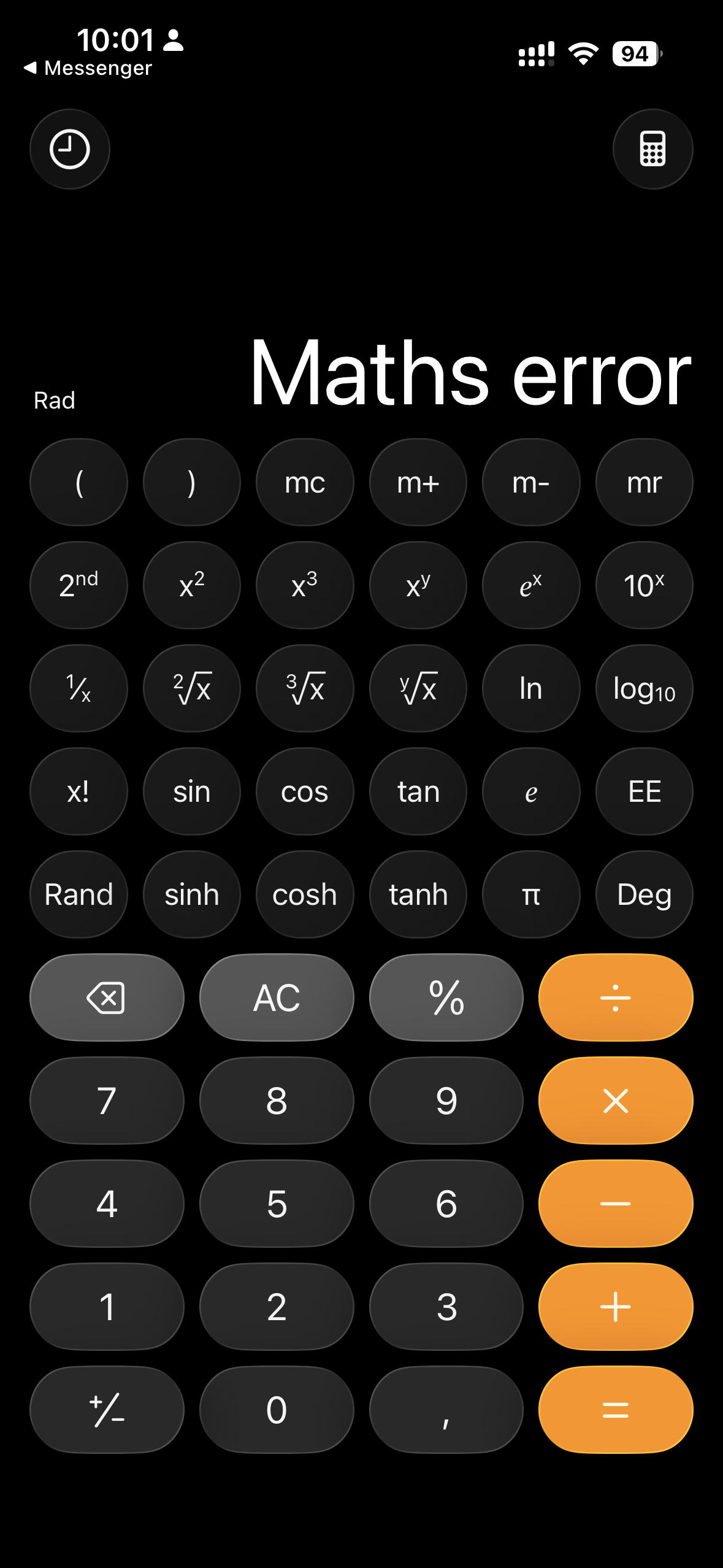Insert the π constant
This screenshot has height=1568, width=723.
[x=531, y=894]
